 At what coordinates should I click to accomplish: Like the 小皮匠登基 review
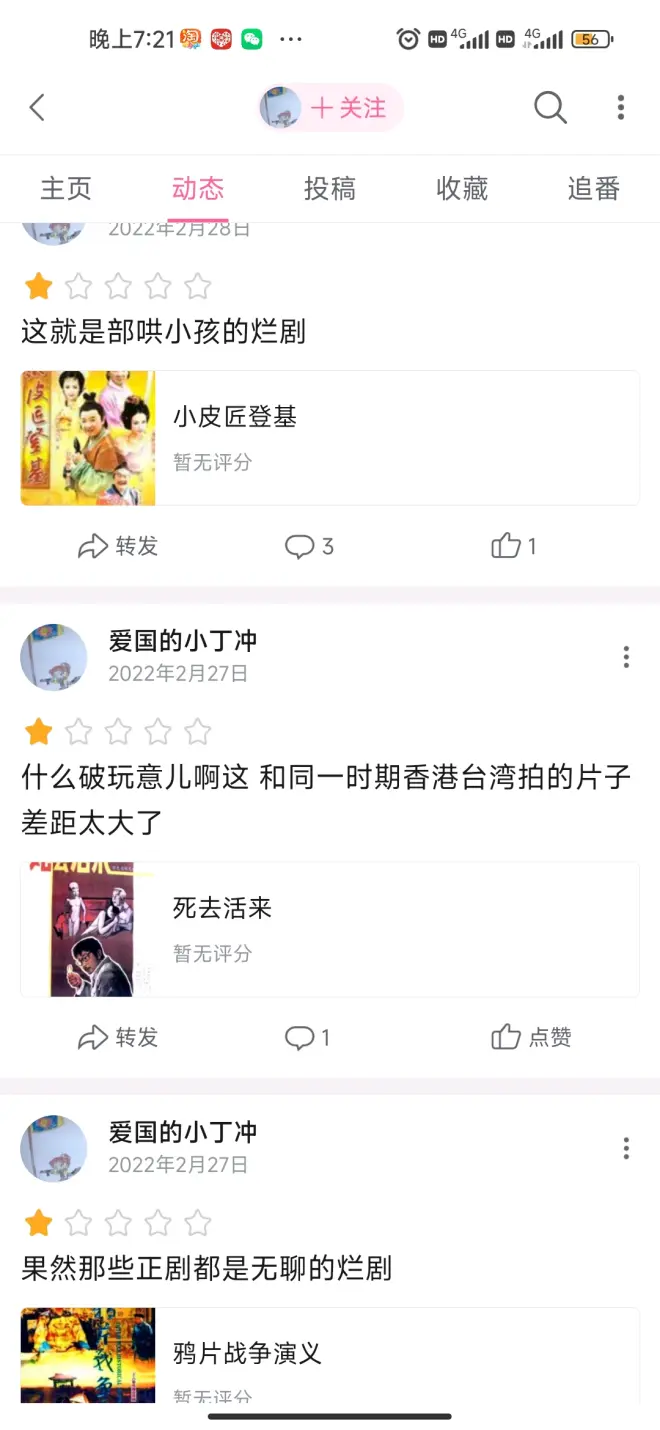[514, 546]
